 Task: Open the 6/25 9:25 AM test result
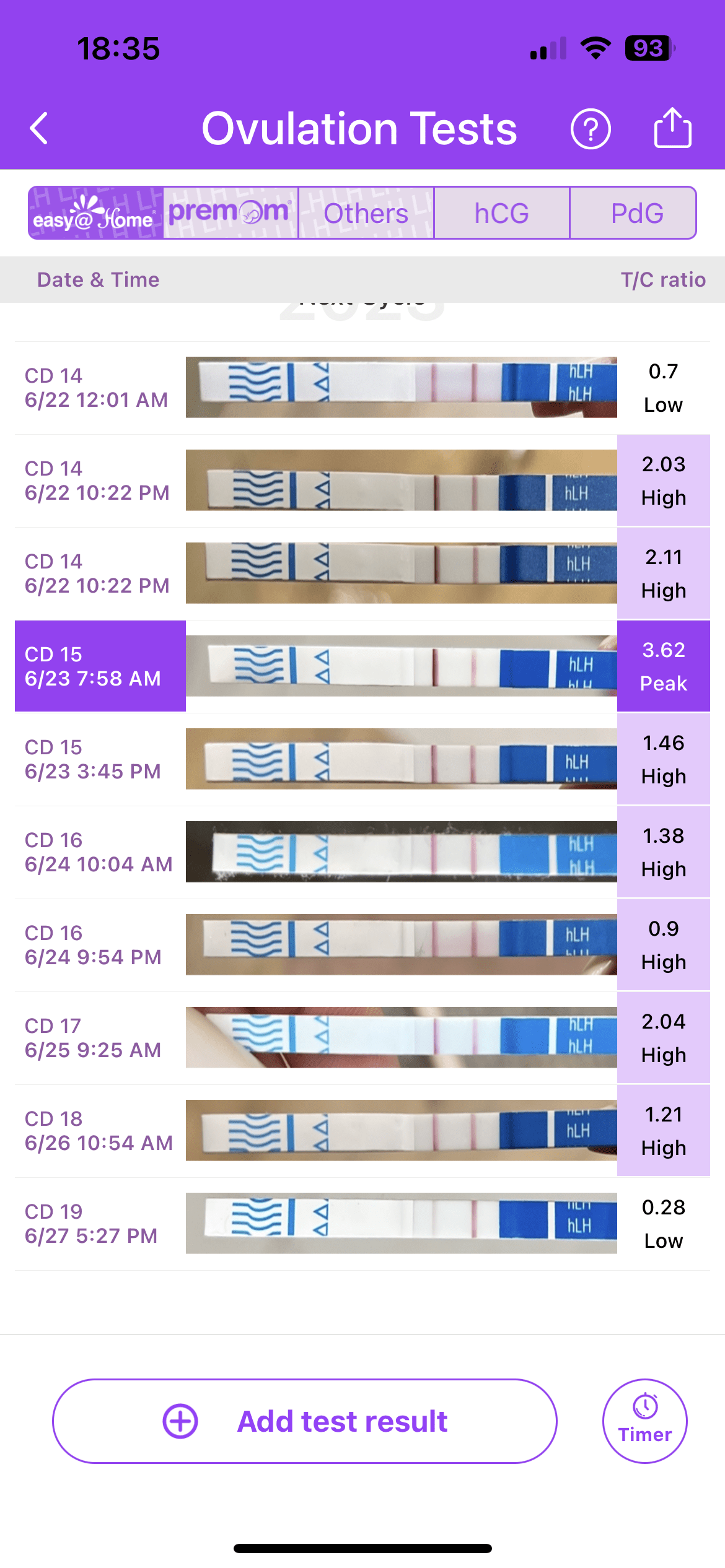362,1038
